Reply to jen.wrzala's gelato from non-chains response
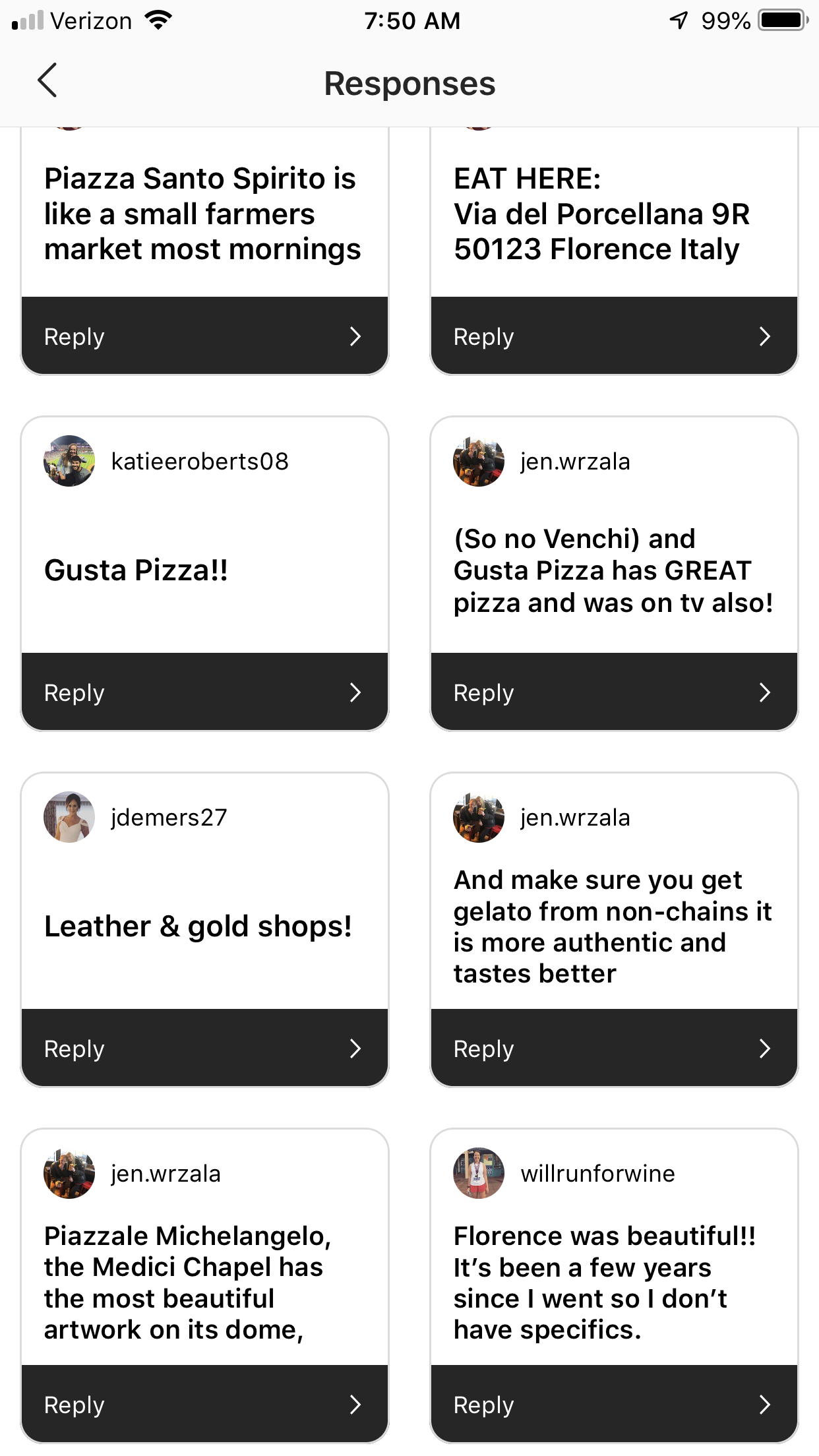This screenshot has width=819, height=1456. [614, 1048]
